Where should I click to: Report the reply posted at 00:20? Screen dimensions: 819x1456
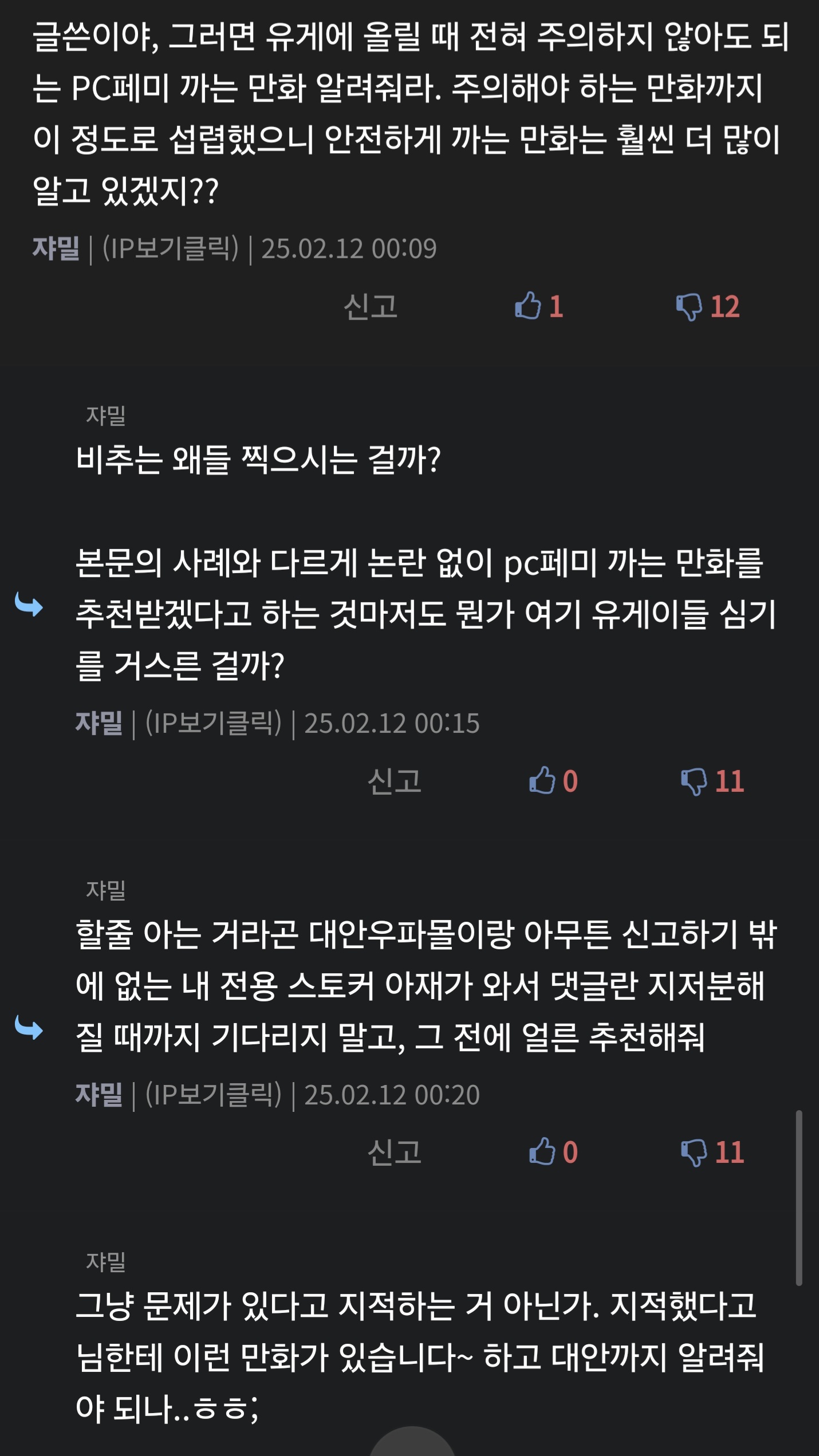(394, 1152)
